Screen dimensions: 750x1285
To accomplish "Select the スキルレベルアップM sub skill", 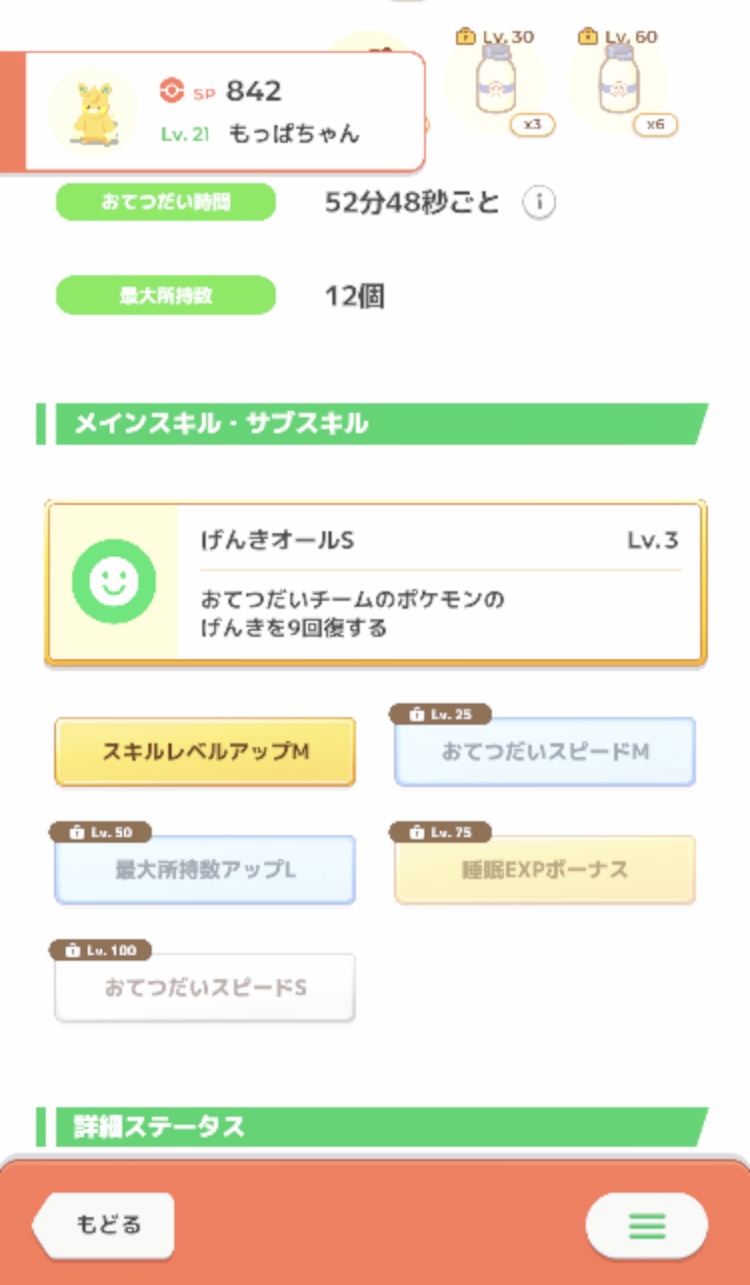I will (x=205, y=752).
